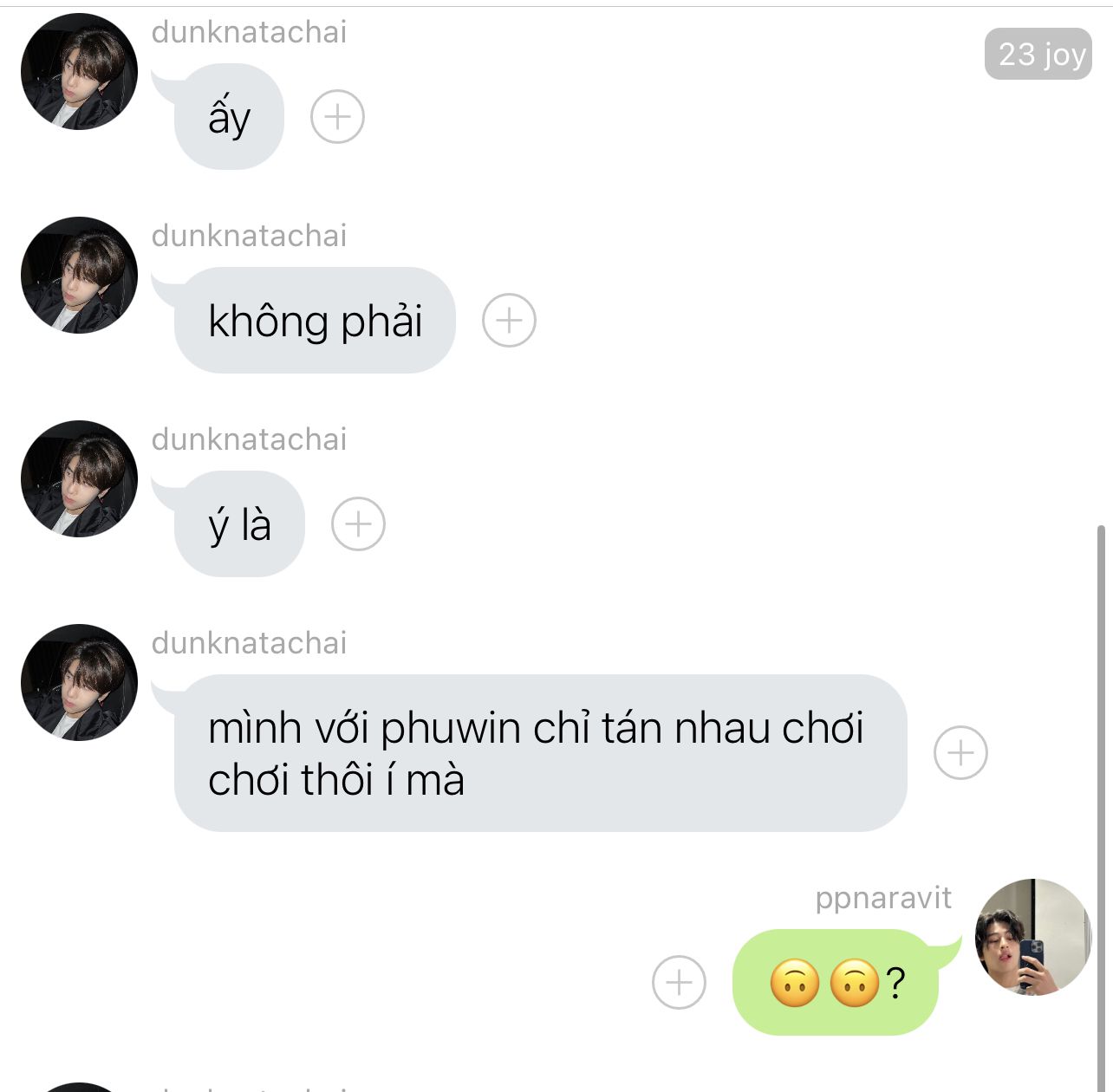The width and height of the screenshot is (1113, 1092).
Task: Tap the plus icon beside ppnaravit's emoji message
Action: (679, 982)
